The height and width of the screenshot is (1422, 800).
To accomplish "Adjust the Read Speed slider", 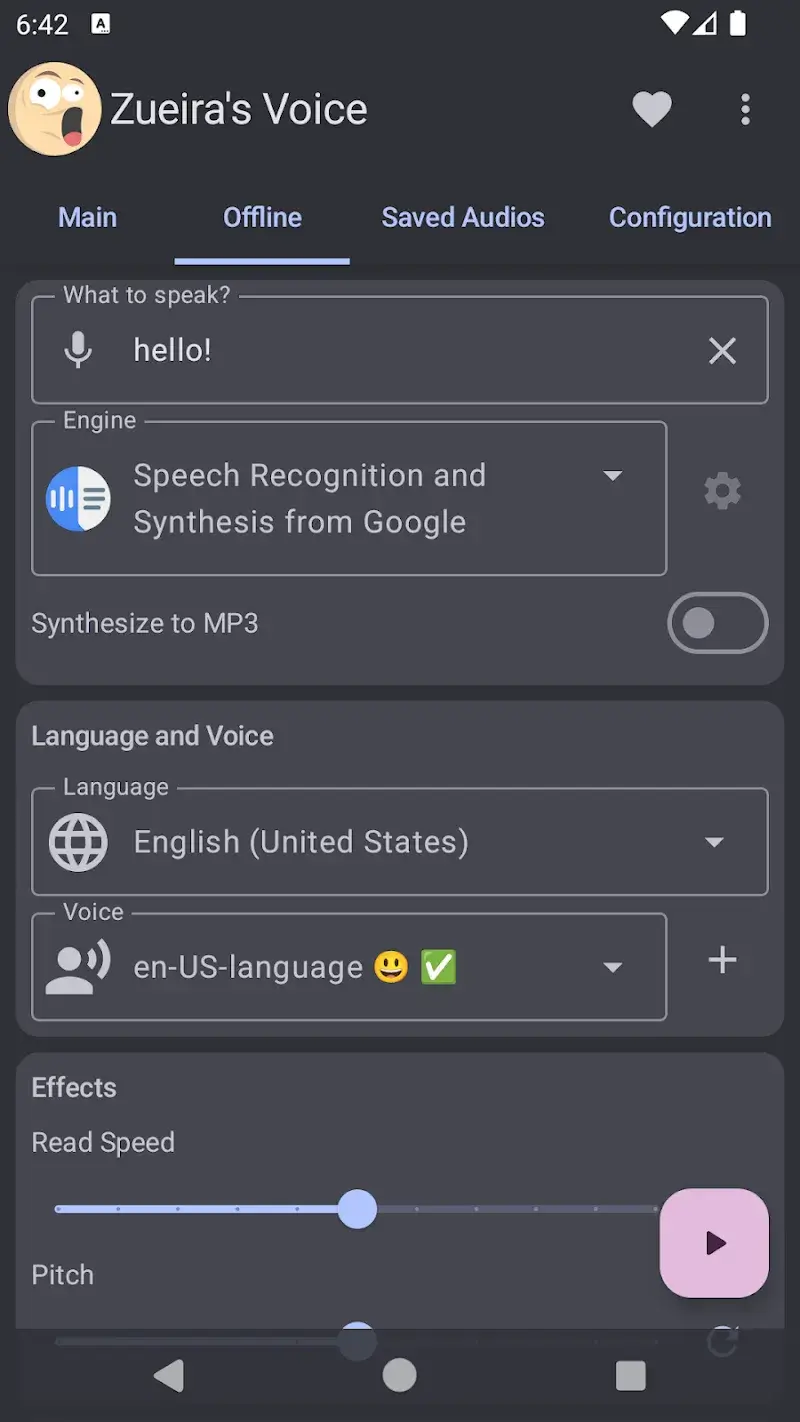I will (x=357, y=1210).
